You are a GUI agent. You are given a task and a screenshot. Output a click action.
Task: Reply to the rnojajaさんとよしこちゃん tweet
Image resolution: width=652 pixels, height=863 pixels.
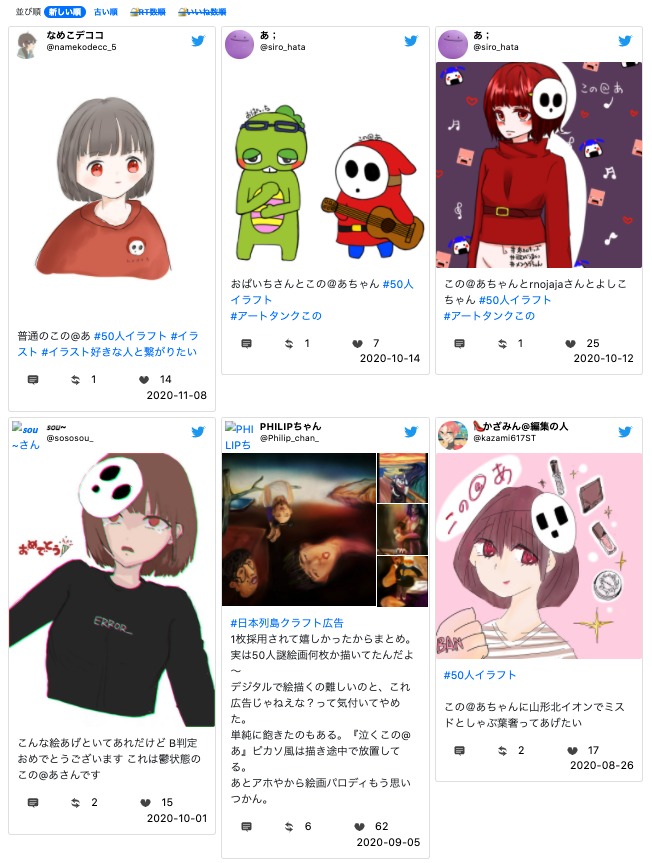(x=459, y=343)
